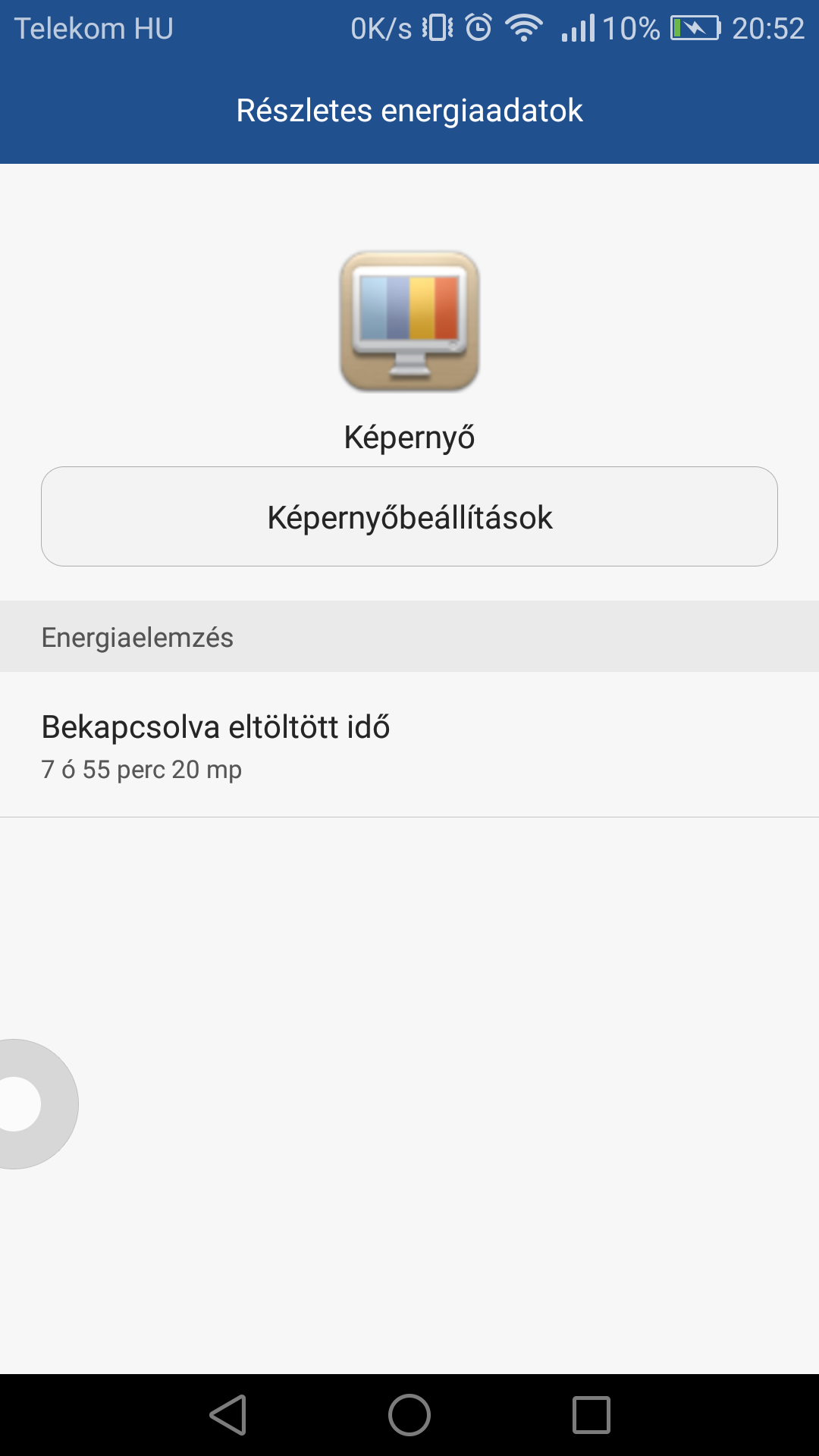Open the recent apps overview
Viewport: 819px width, 1456px height.
coord(591,1415)
